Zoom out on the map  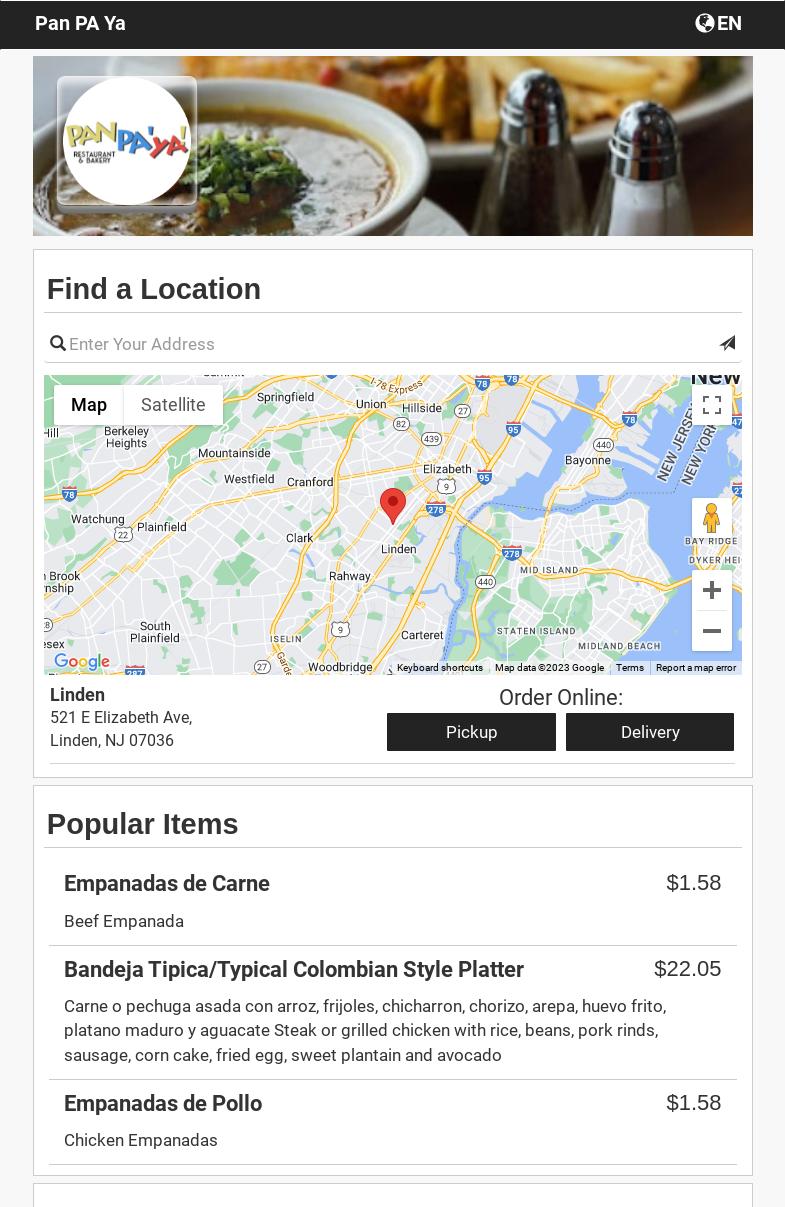711,631
